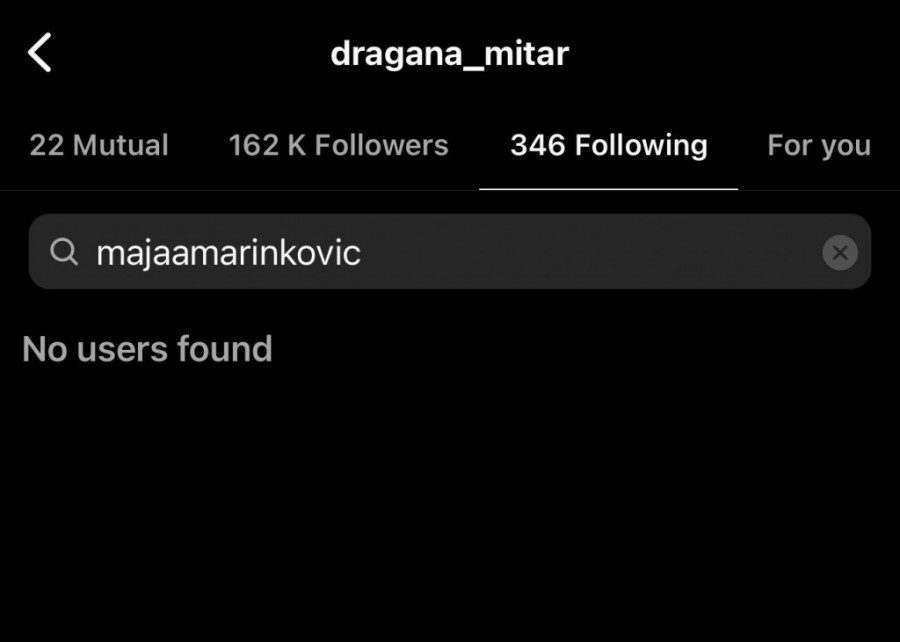
Task: Tap the search field containing majaamarinkovic
Action: (x=430, y=253)
